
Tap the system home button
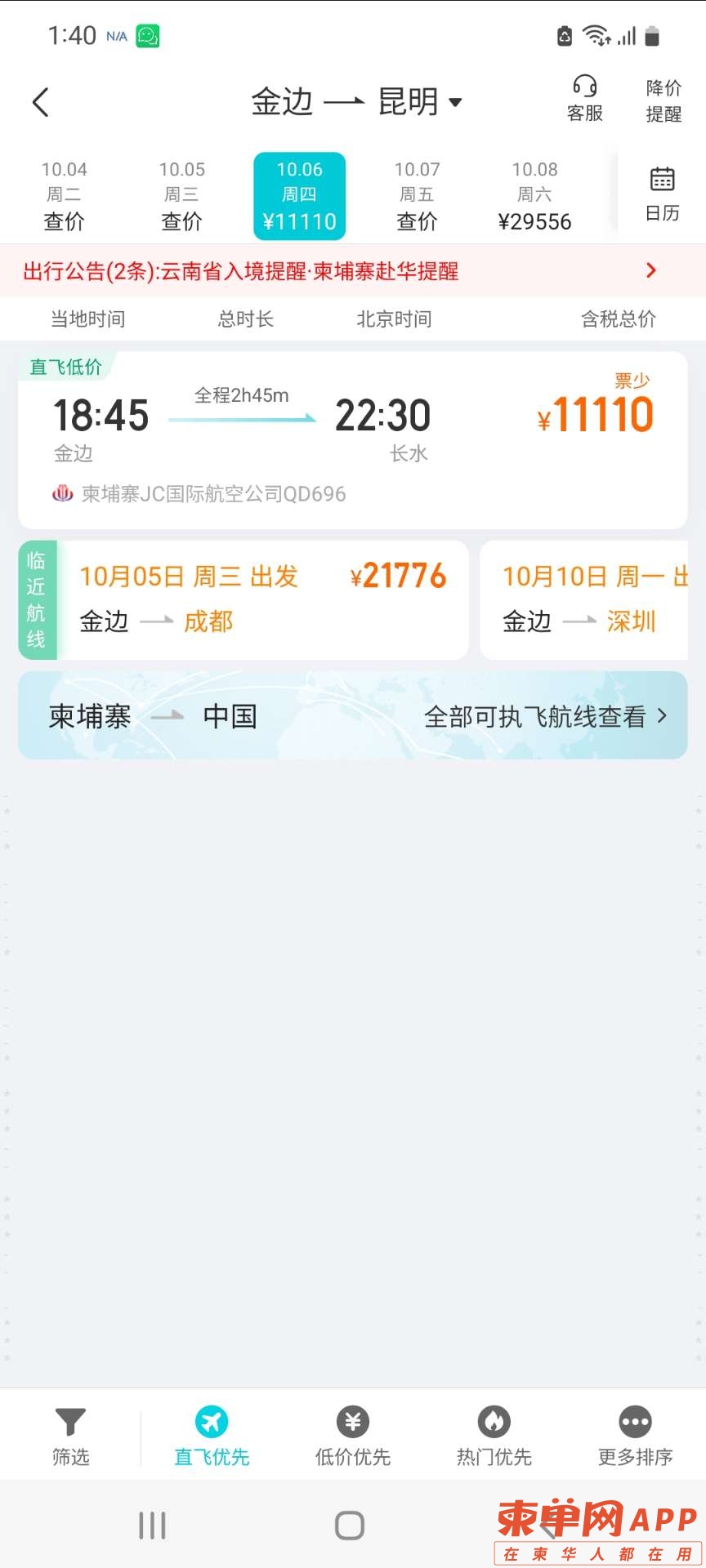click(x=350, y=1525)
